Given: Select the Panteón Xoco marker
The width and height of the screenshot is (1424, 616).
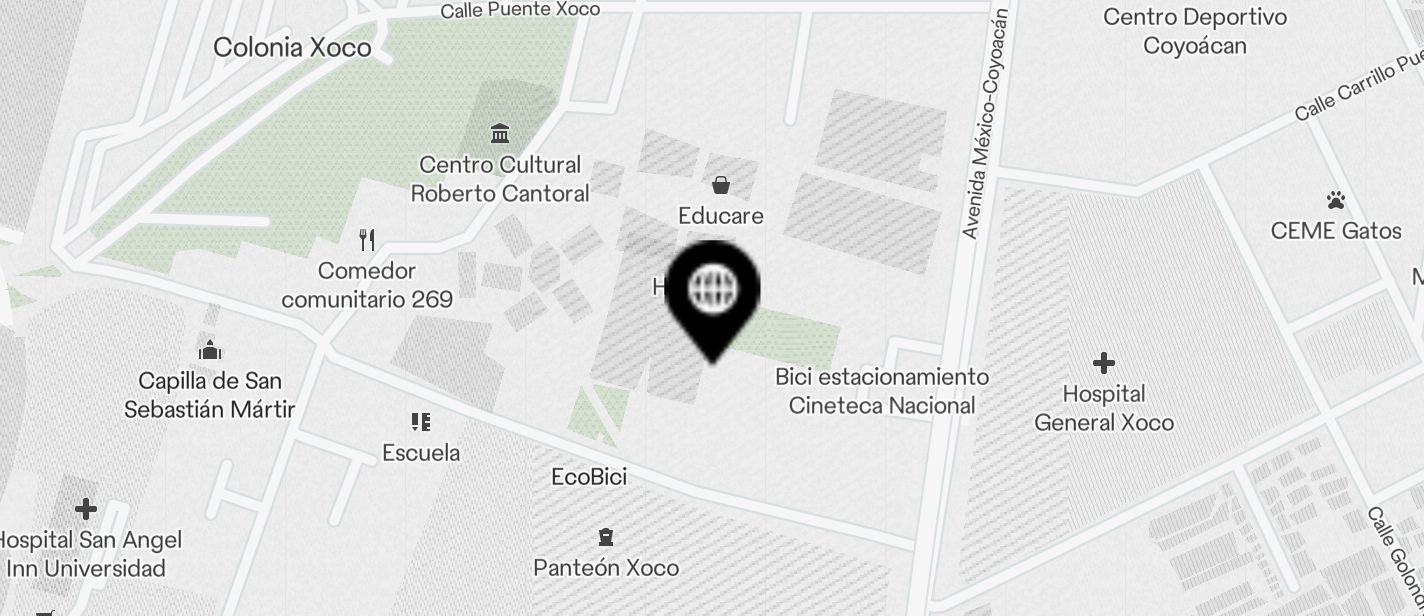Looking at the screenshot, I should tap(605, 538).
